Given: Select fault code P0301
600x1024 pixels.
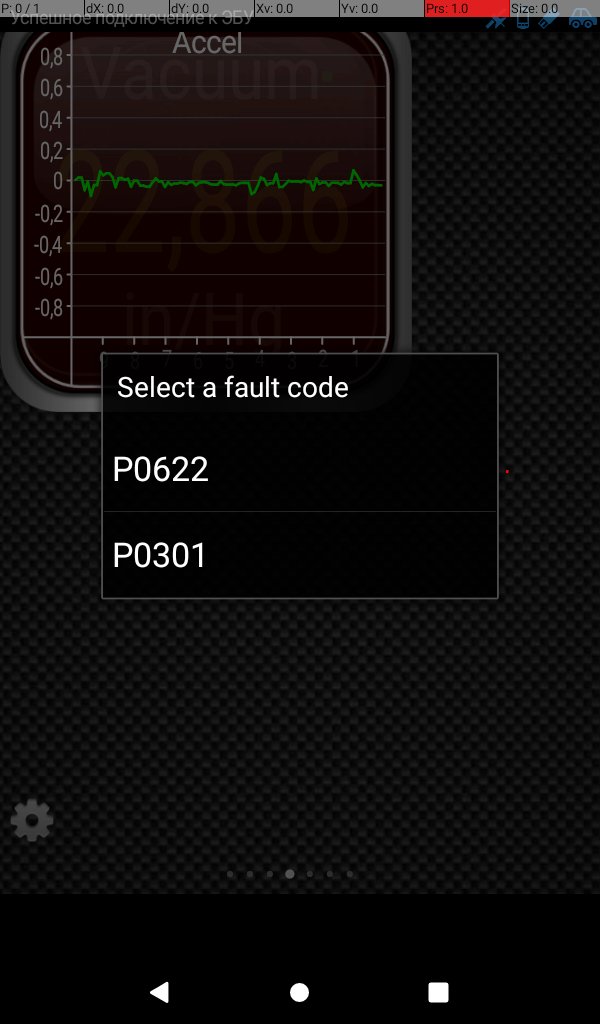Looking at the screenshot, I should [x=299, y=555].
